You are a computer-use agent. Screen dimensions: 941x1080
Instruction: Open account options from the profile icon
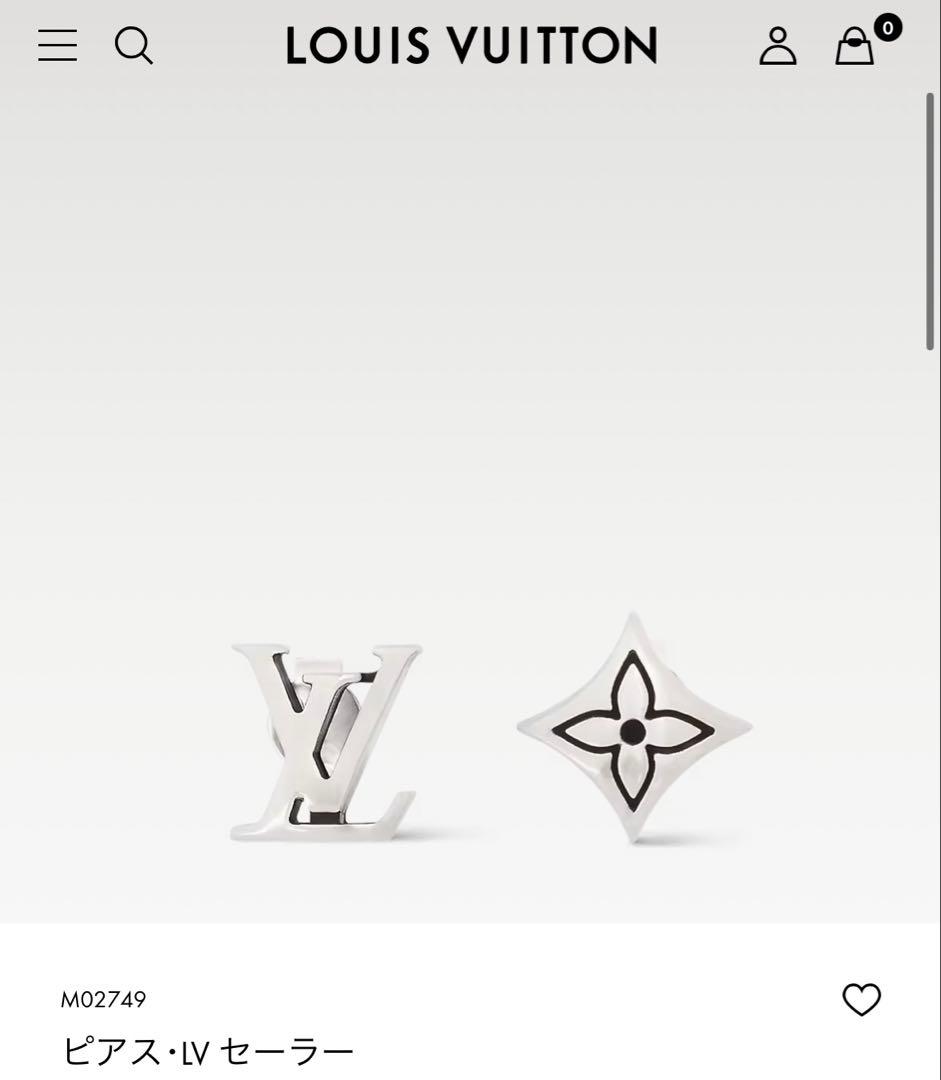pyautogui.click(x=778, y=45)
